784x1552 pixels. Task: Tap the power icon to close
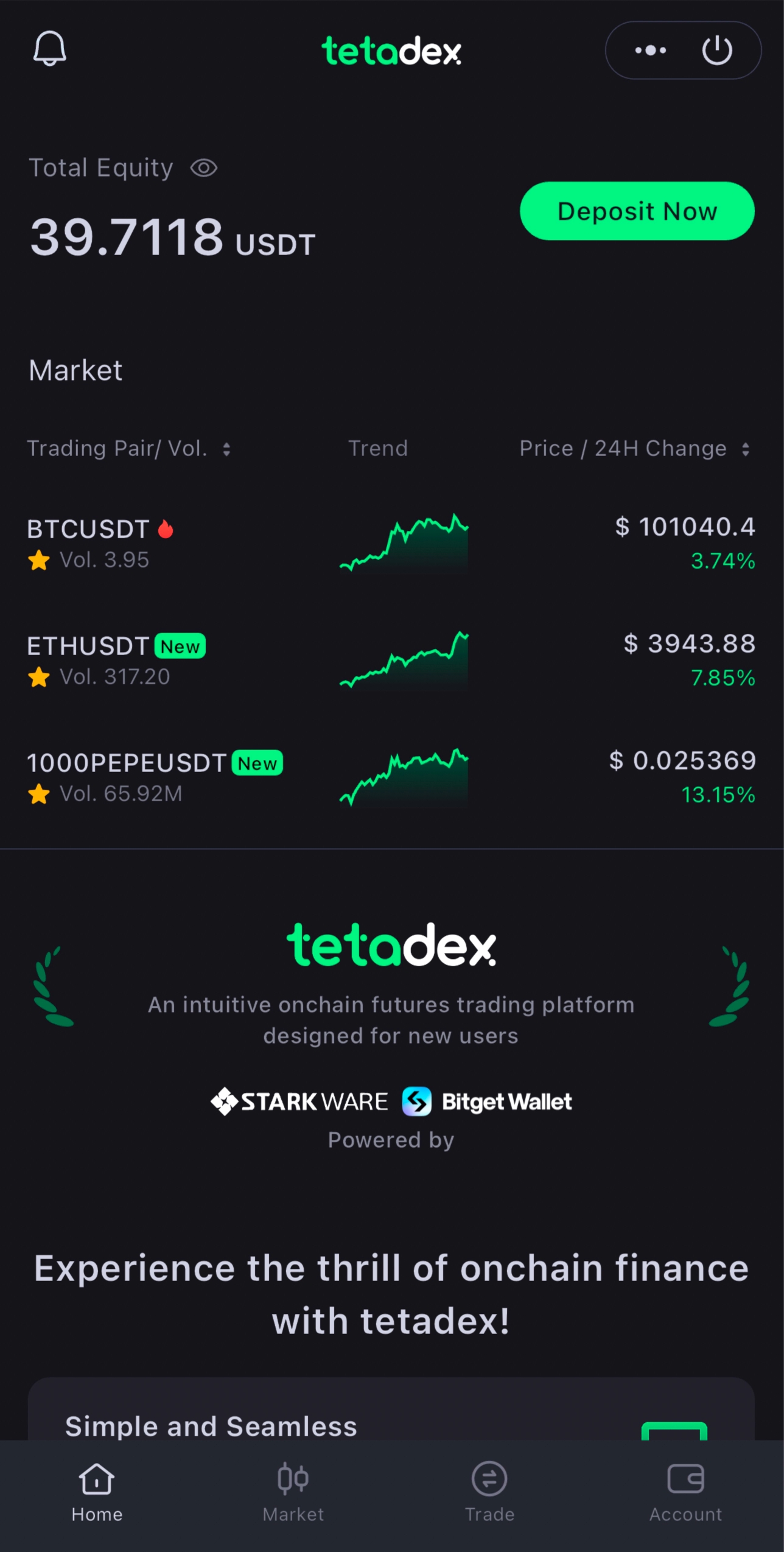click(717, 50)
